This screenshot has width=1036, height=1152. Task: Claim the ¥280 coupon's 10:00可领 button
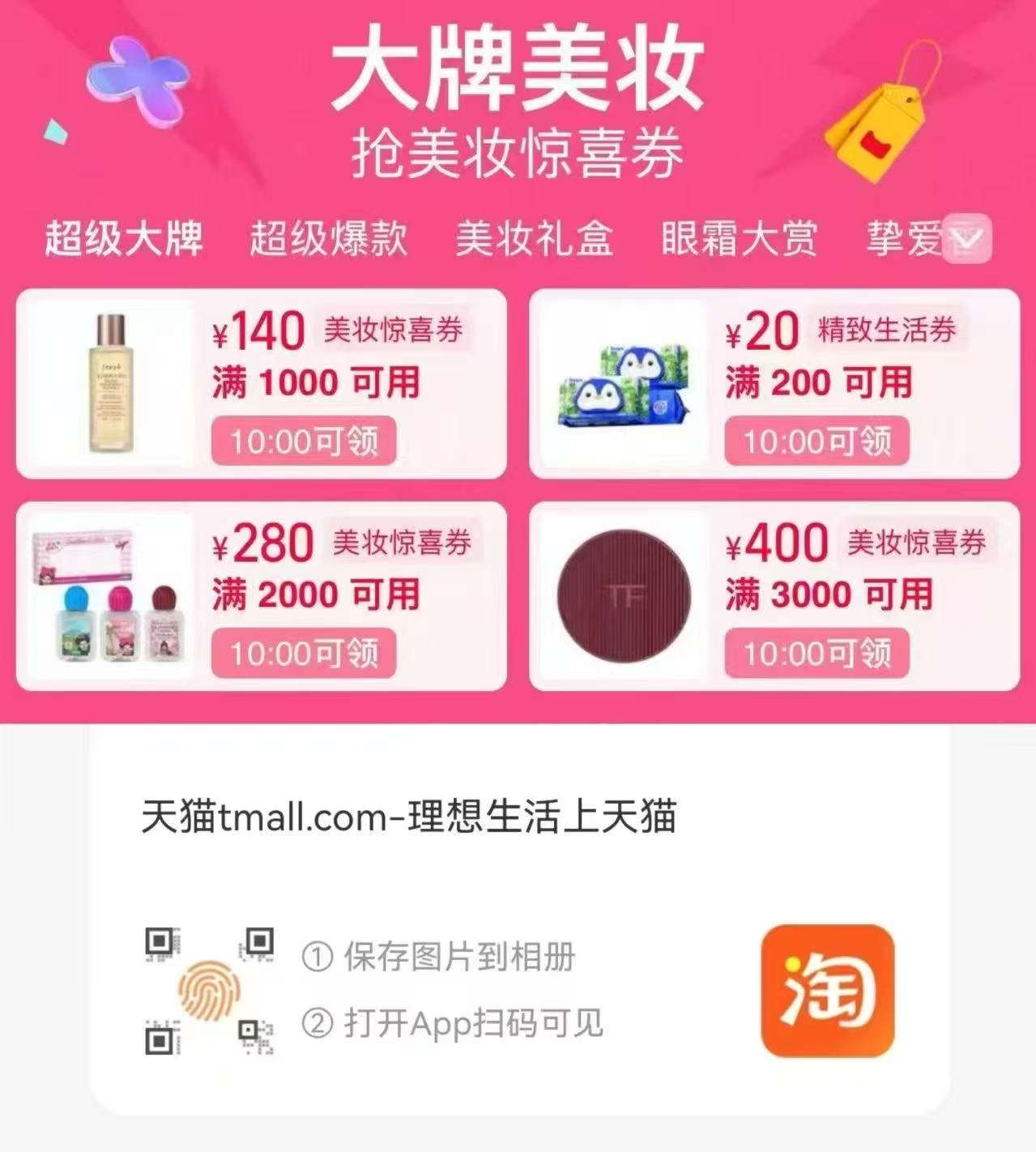click(x=305, y=655)
